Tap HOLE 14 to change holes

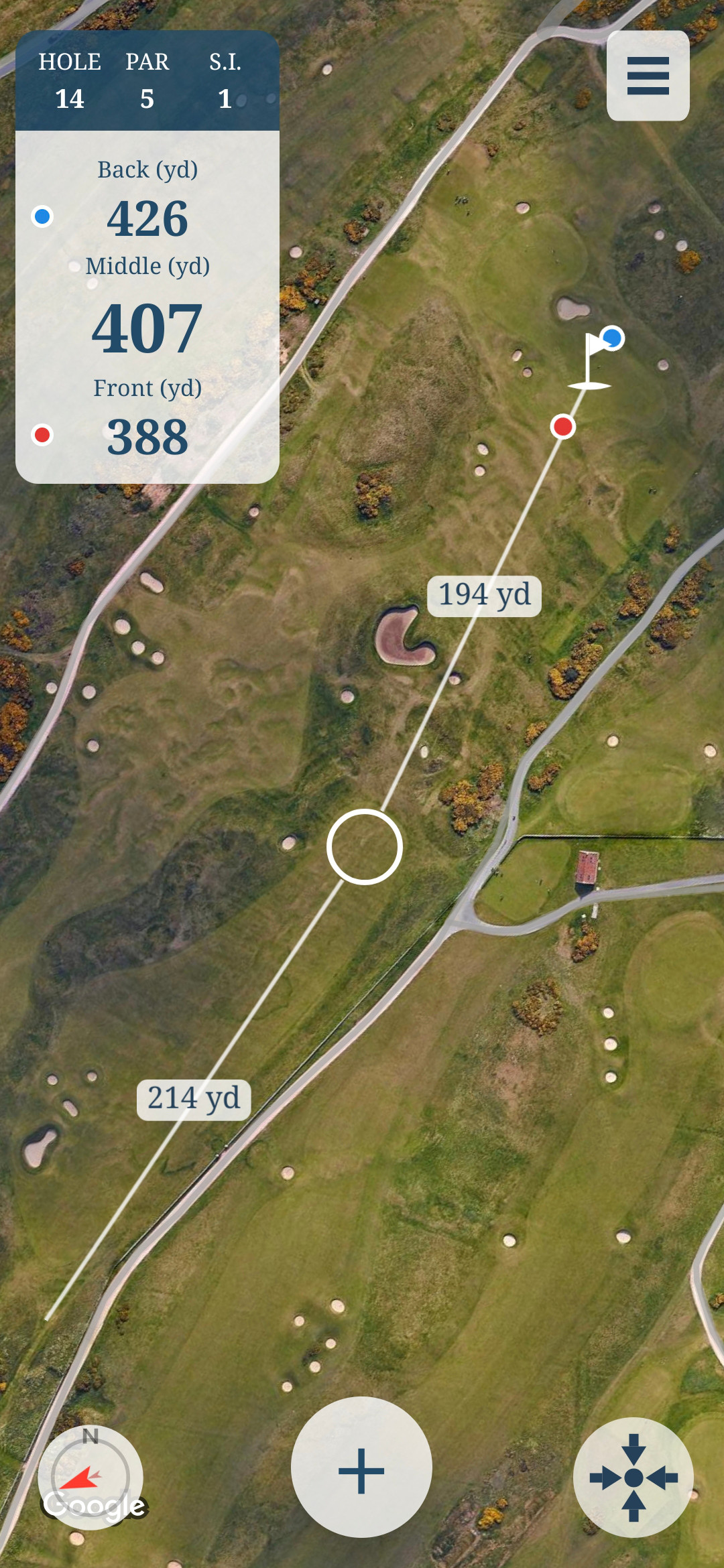[x=70, y=80]
